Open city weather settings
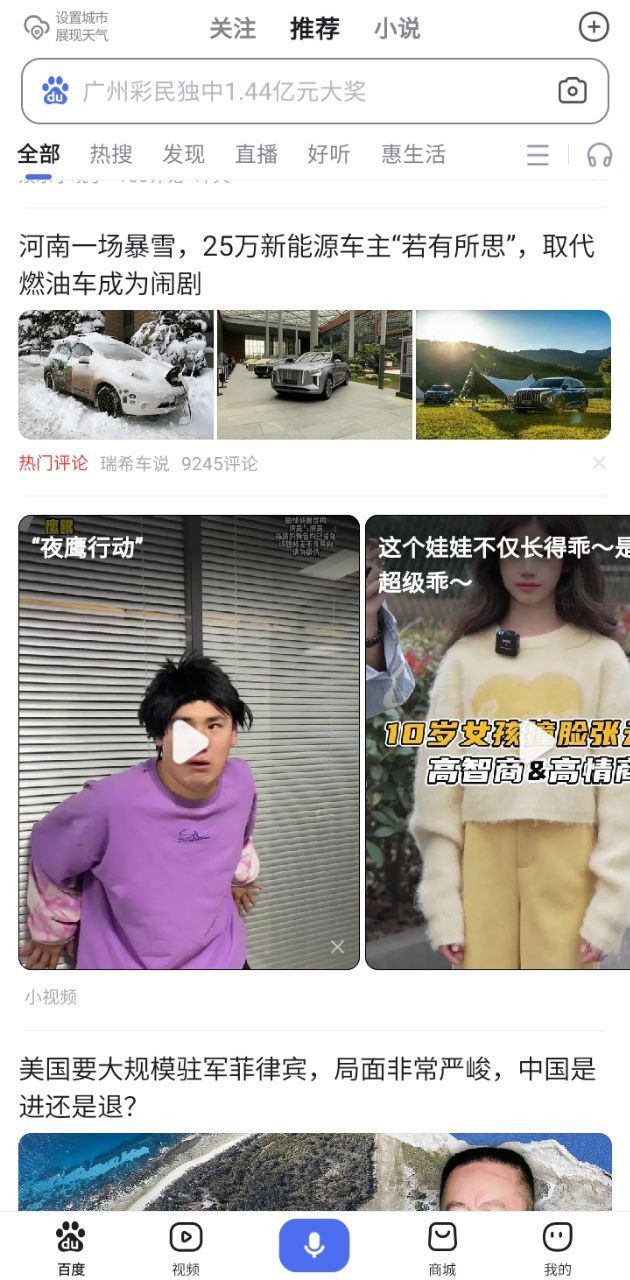This screenshot has height=1280, width=630. [67, 27]
